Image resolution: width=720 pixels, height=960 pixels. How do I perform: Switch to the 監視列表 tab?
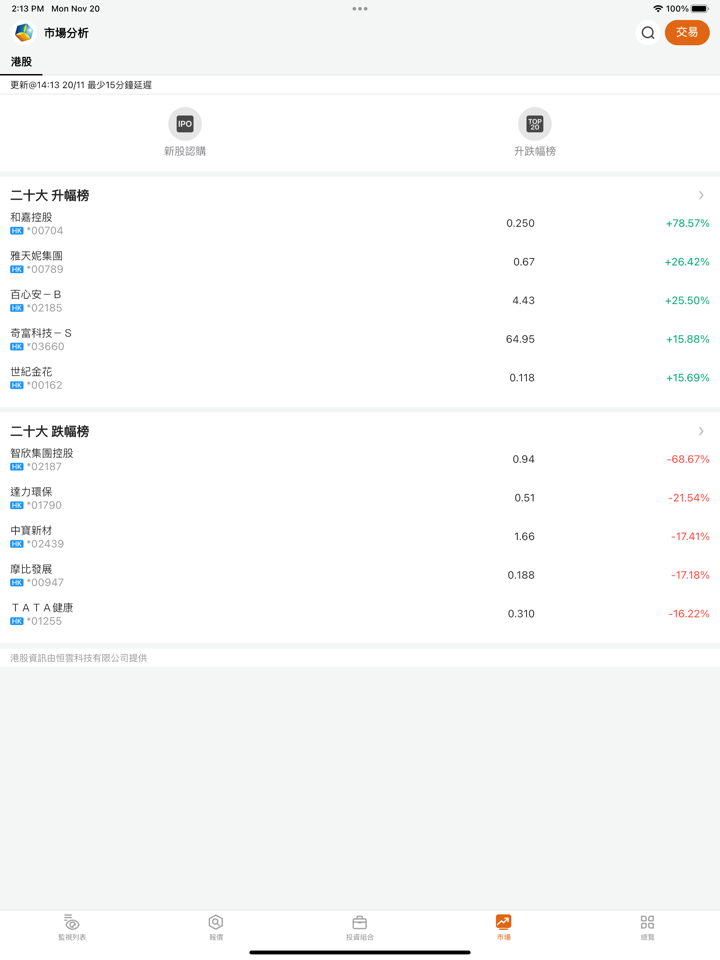[x=72, y=927]
